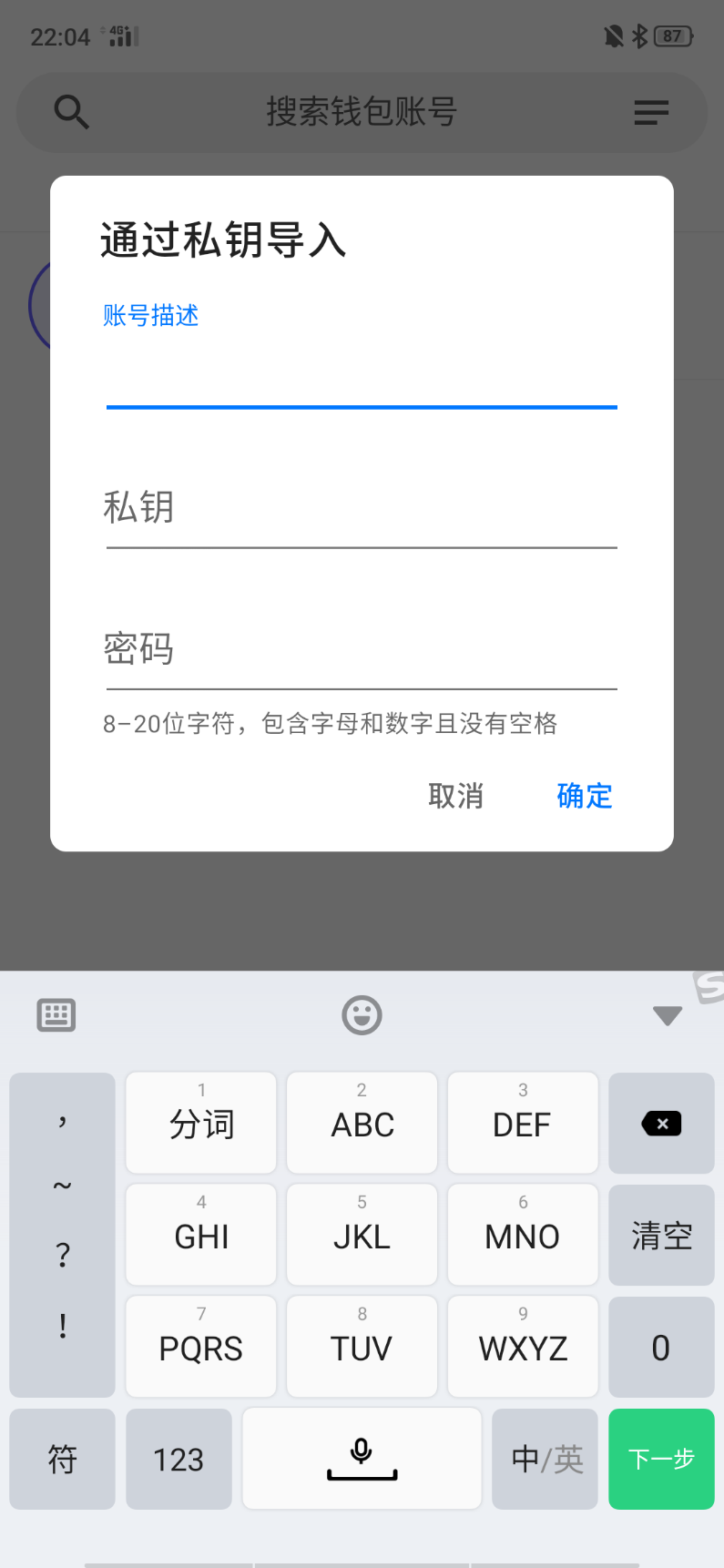Confirm the import with 确定
This screenshot has width=724, height=1568.
(x=584, y=796)
